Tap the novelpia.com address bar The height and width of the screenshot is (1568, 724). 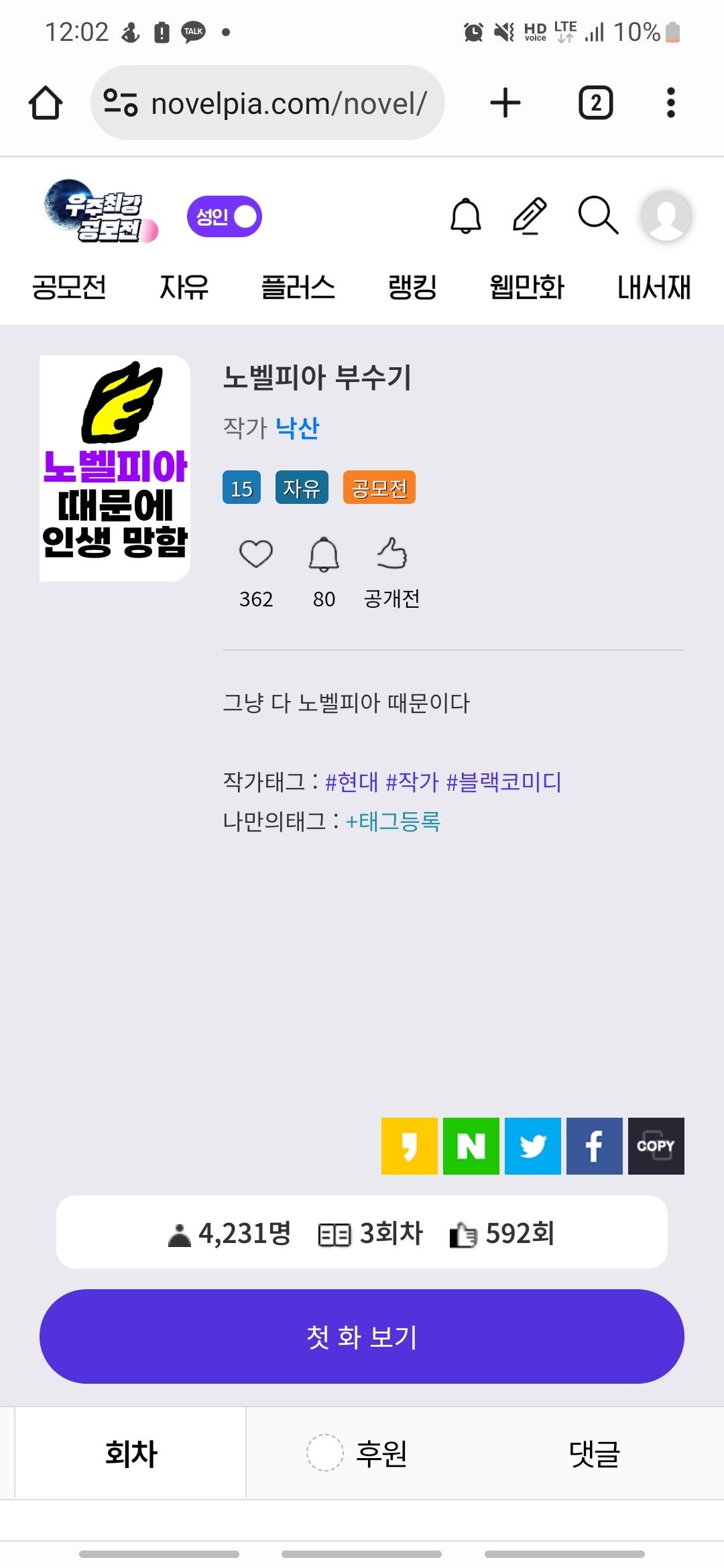tap(268, 103)
